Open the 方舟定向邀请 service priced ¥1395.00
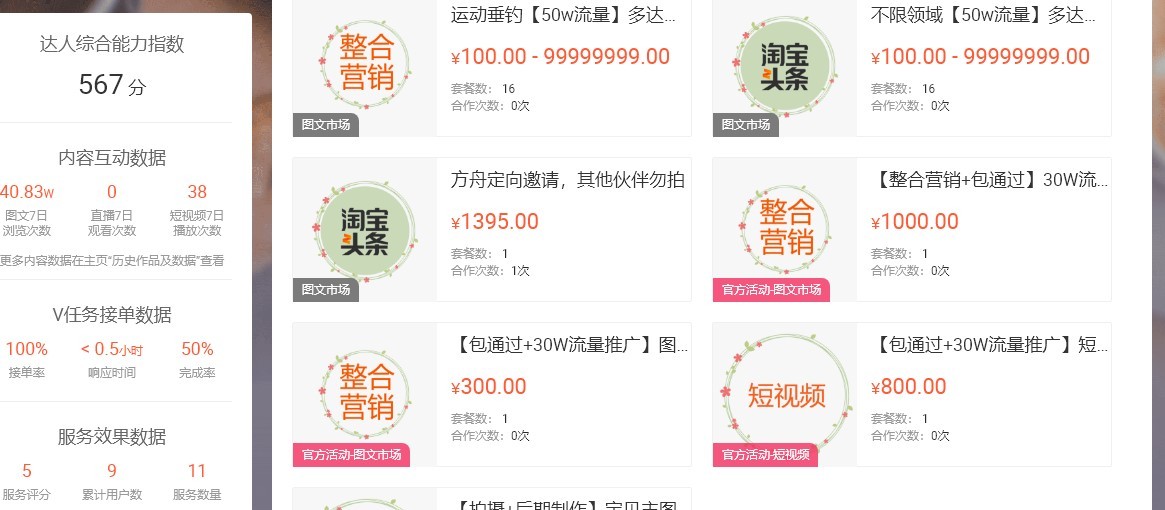Viewport: 1165px width, 510px height. coord(567,180)
